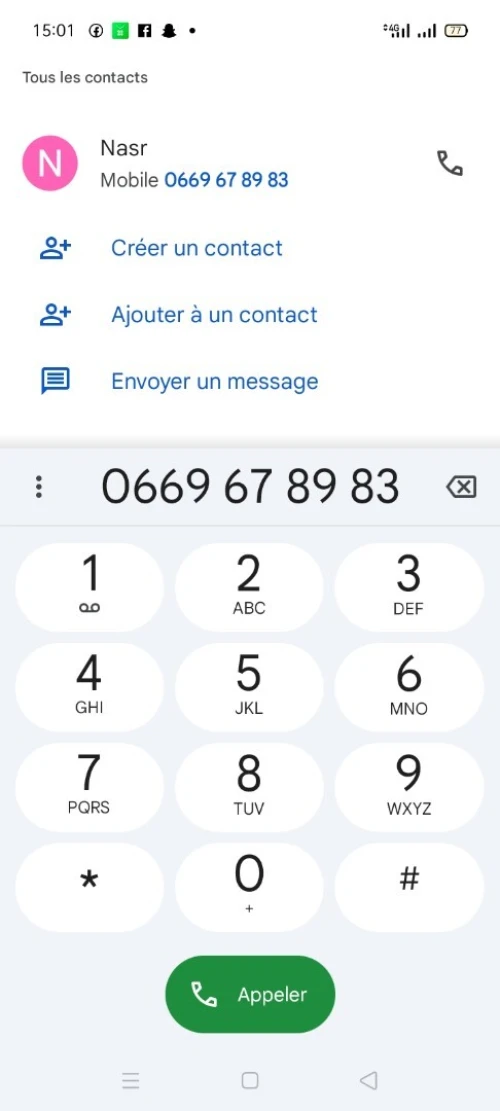Enter digit 7 PQRS
This screenshot has width=500, height=1111.
[89, 787]
